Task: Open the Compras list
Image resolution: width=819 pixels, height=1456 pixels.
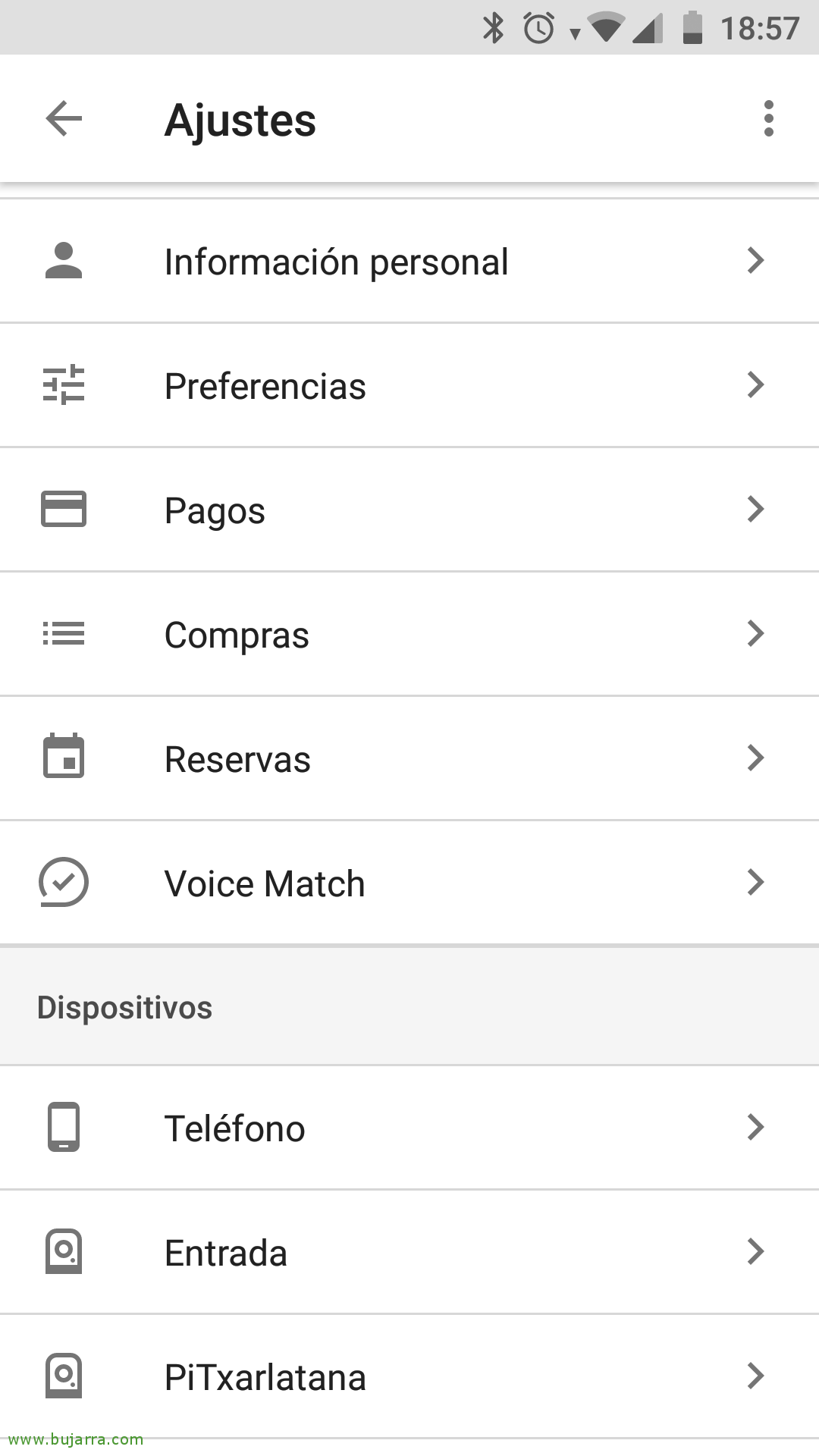Action: (x=409, y=635)
